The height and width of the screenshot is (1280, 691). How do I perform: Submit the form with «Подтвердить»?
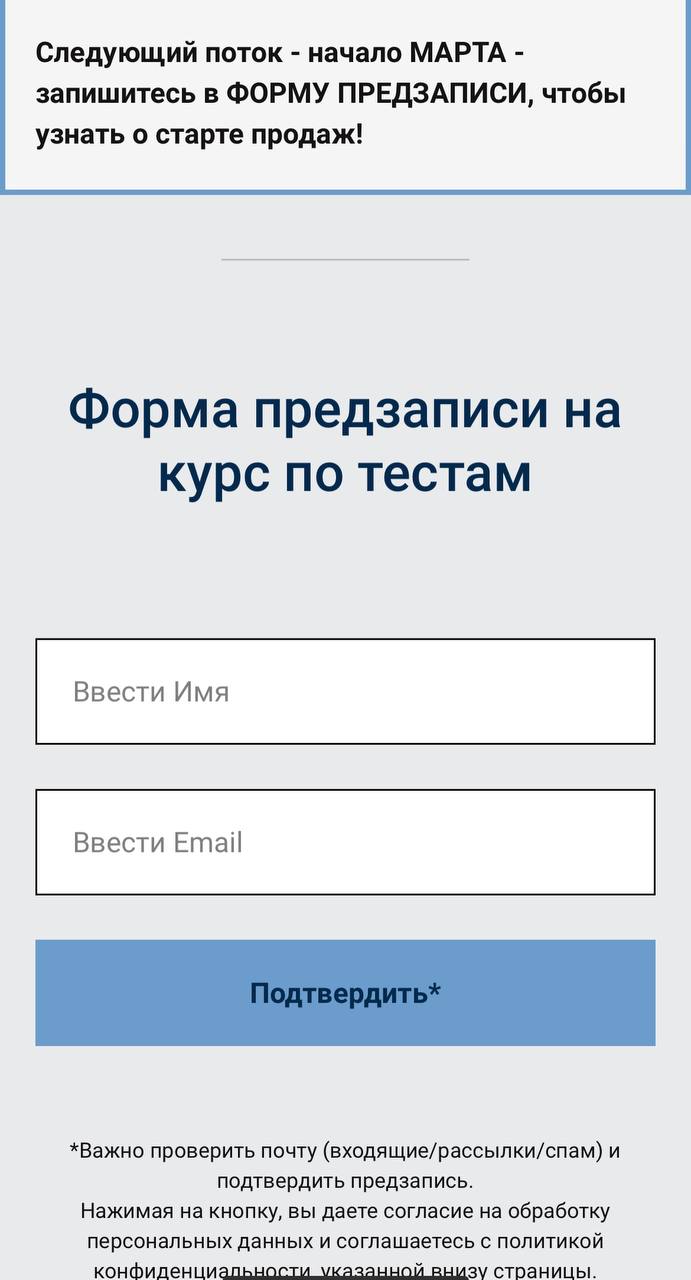point(345,993)
